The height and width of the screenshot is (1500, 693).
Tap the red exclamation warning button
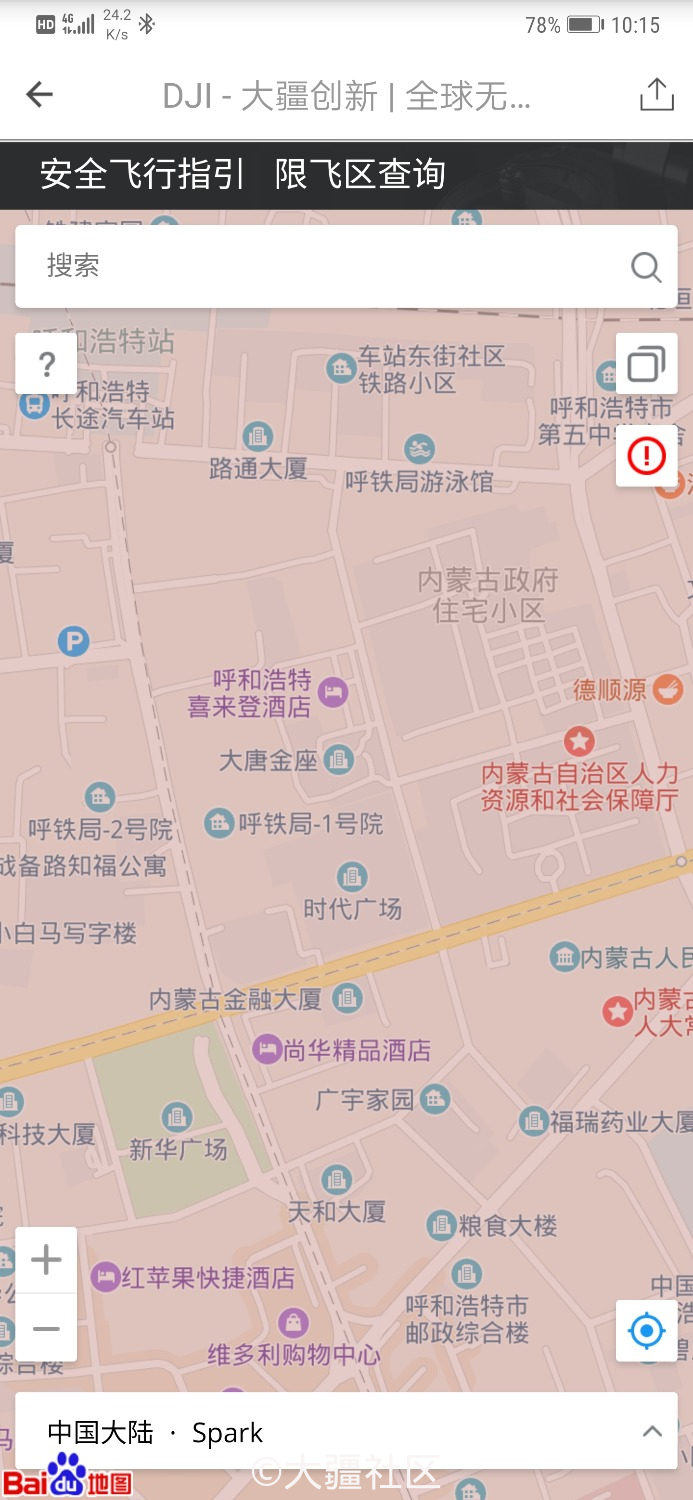point(646,456)
